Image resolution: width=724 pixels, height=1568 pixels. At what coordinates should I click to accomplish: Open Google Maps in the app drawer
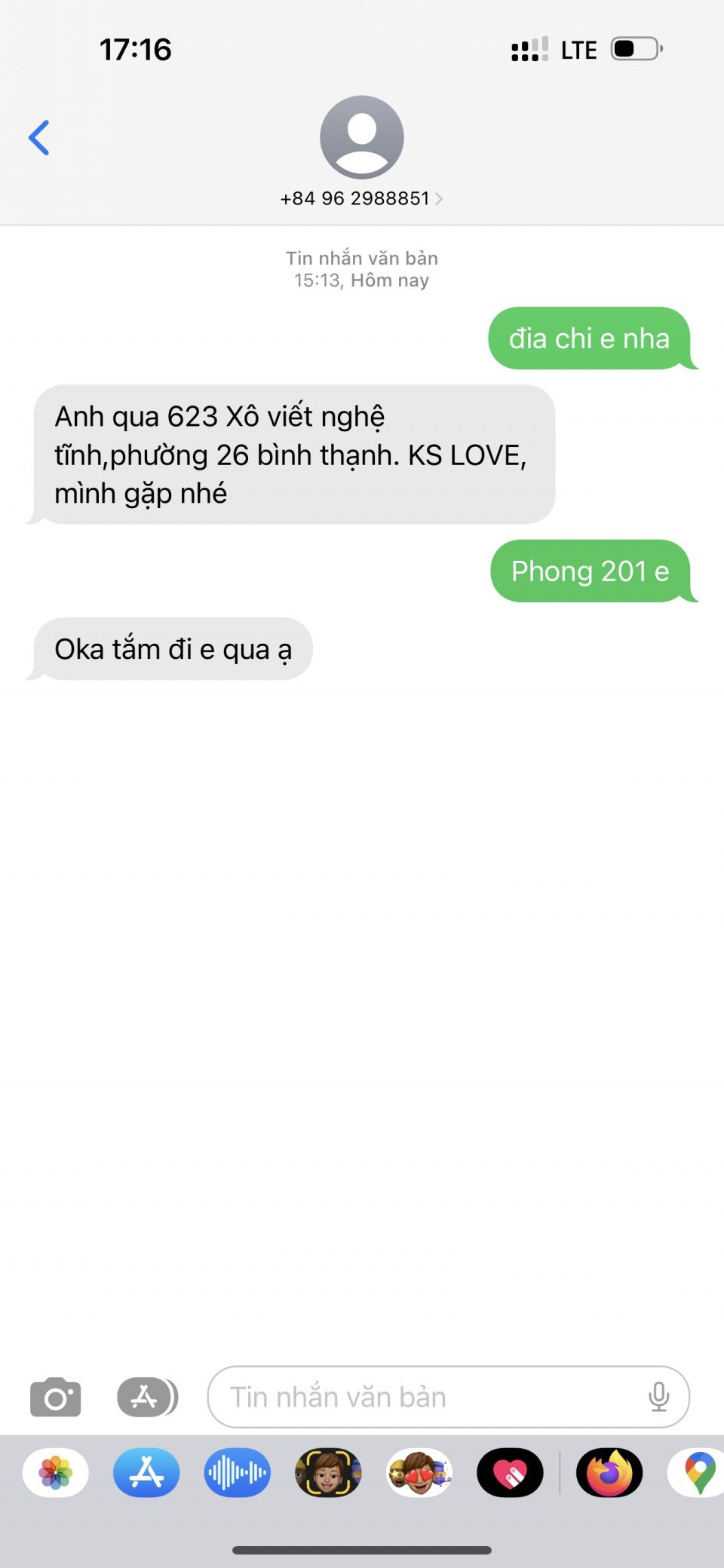coord(698,1472)
